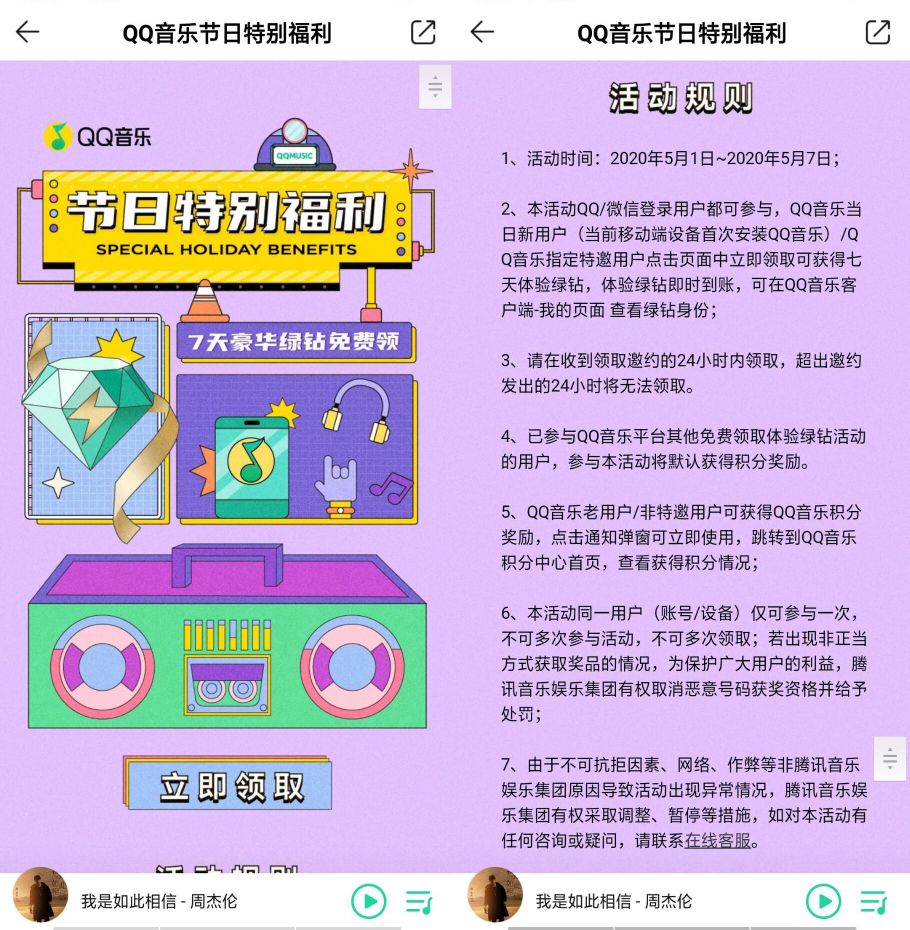Tap share icon on the 活动规则 rules screen

pos(877,32)
